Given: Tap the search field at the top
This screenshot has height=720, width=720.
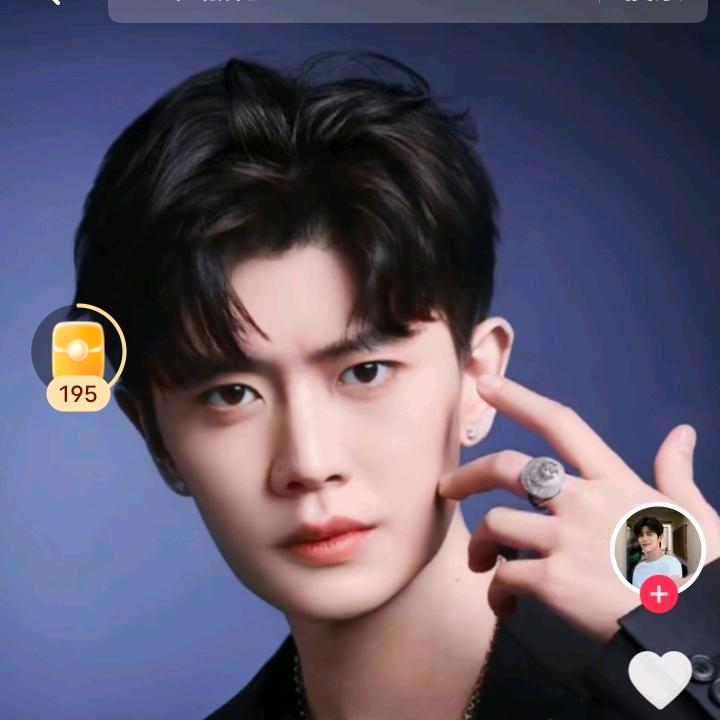Looking at the screenshot, I should pos(350,8).
